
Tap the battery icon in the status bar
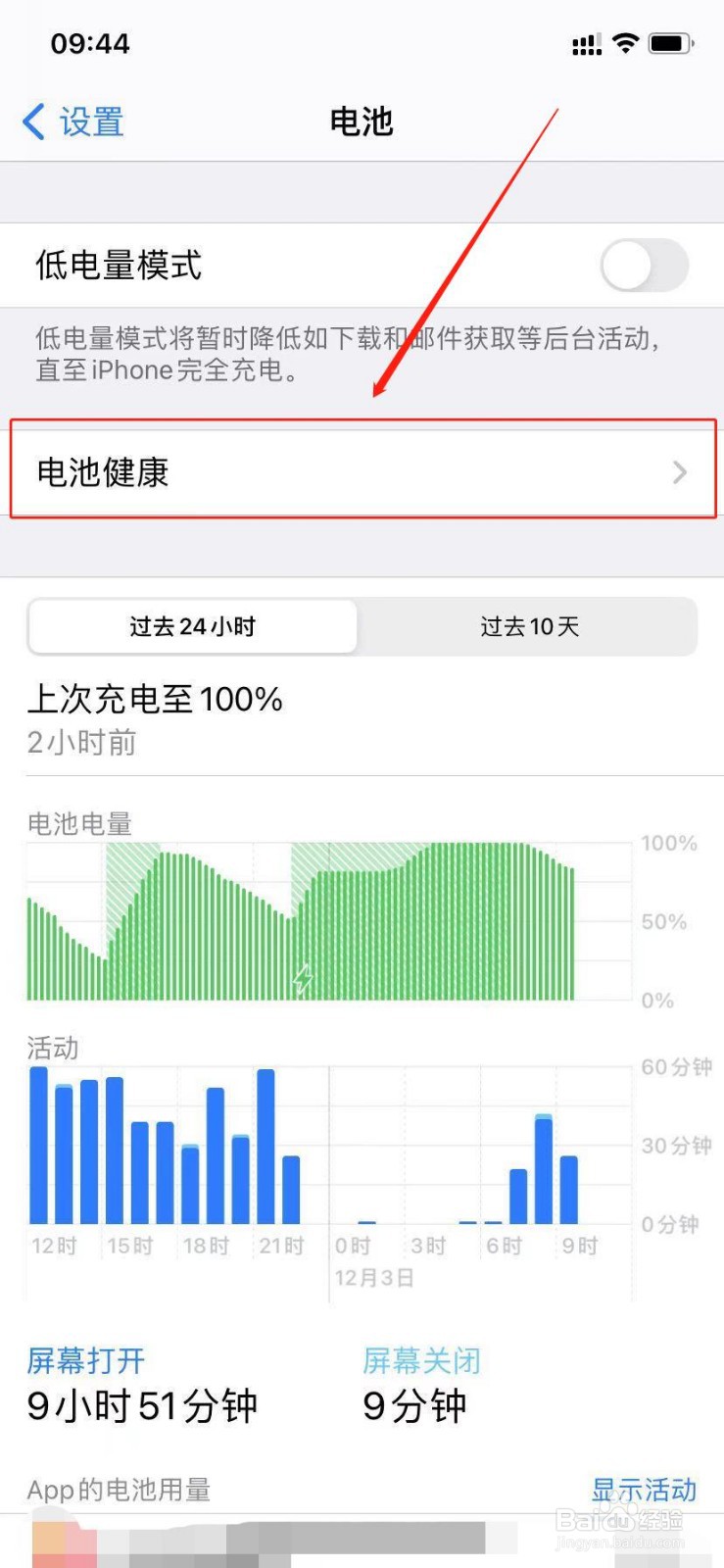click(670, 42)
